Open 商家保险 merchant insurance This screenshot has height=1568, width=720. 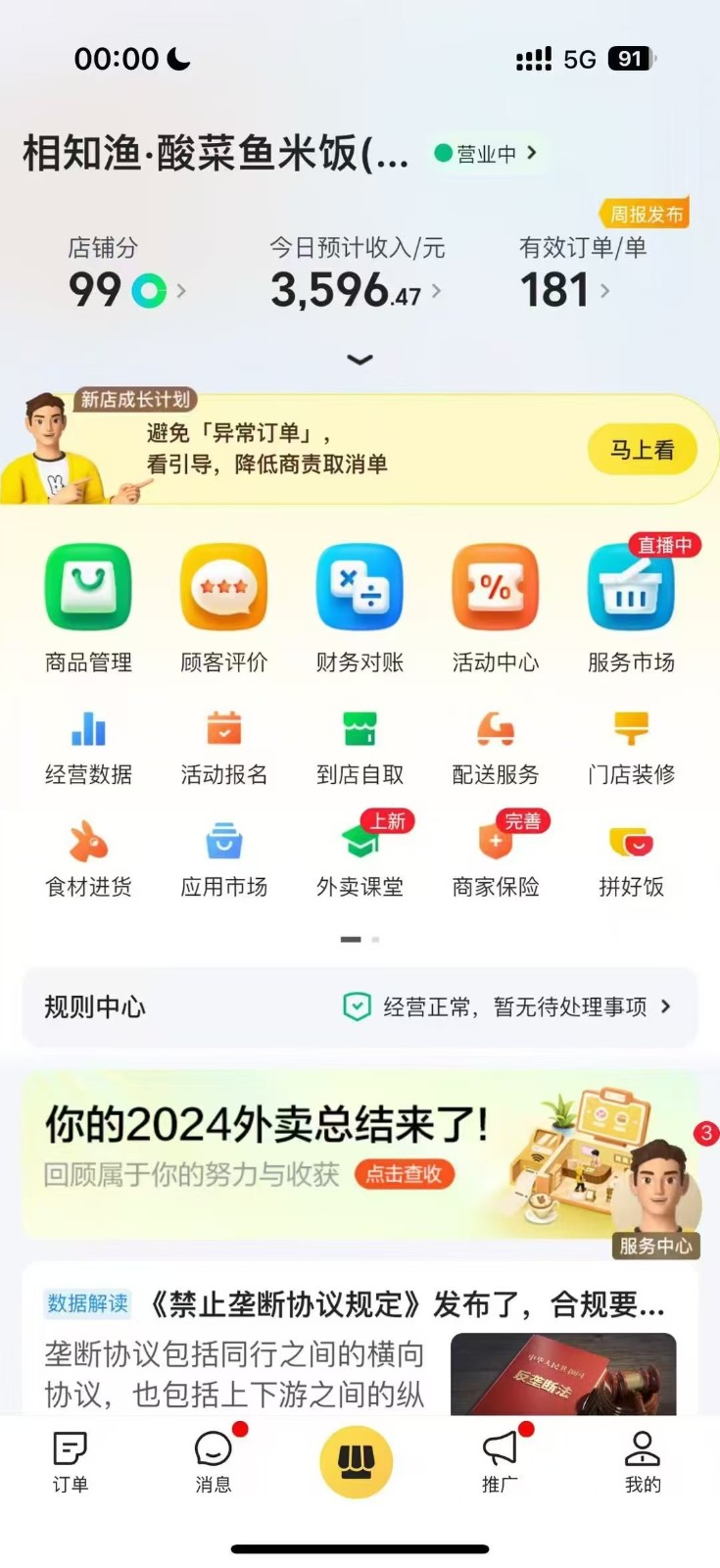pos(495,858)
